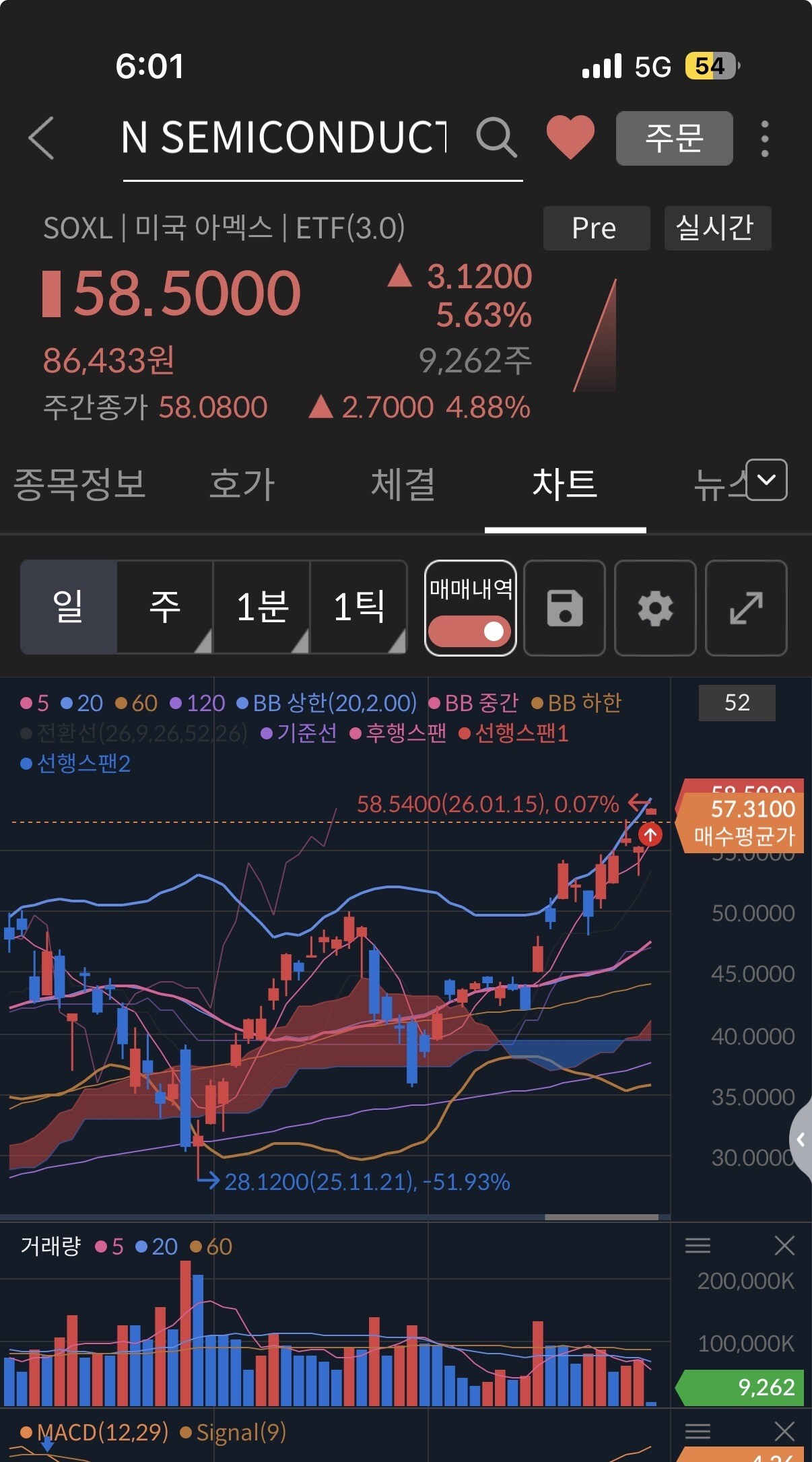Save the chart with the disk icon
Screen dimensions: 812x1462
point(564,607)
